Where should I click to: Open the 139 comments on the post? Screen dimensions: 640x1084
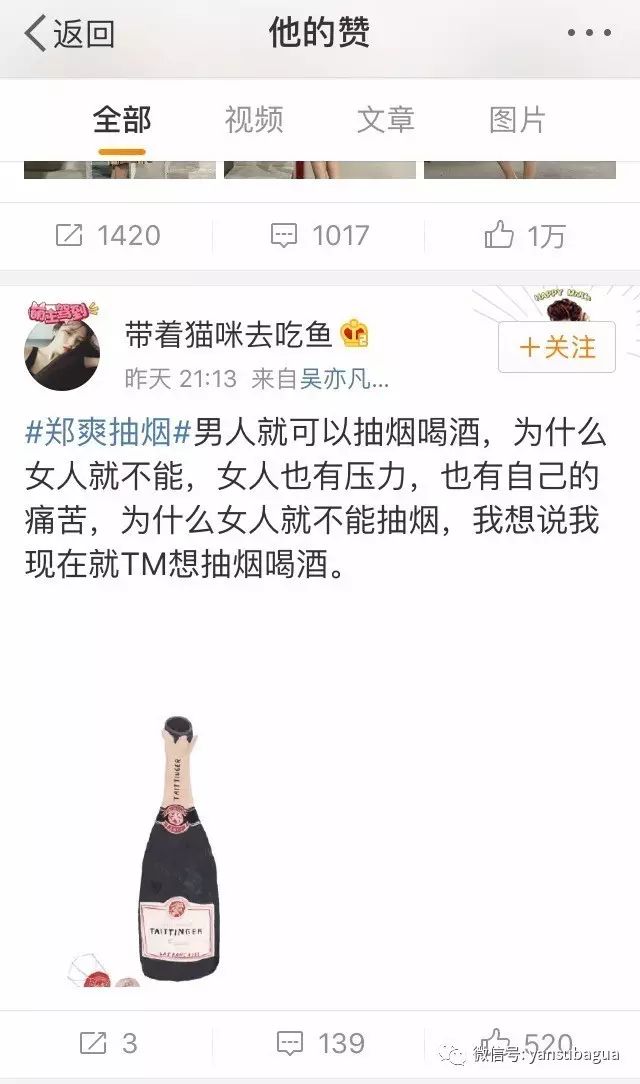320,1043
